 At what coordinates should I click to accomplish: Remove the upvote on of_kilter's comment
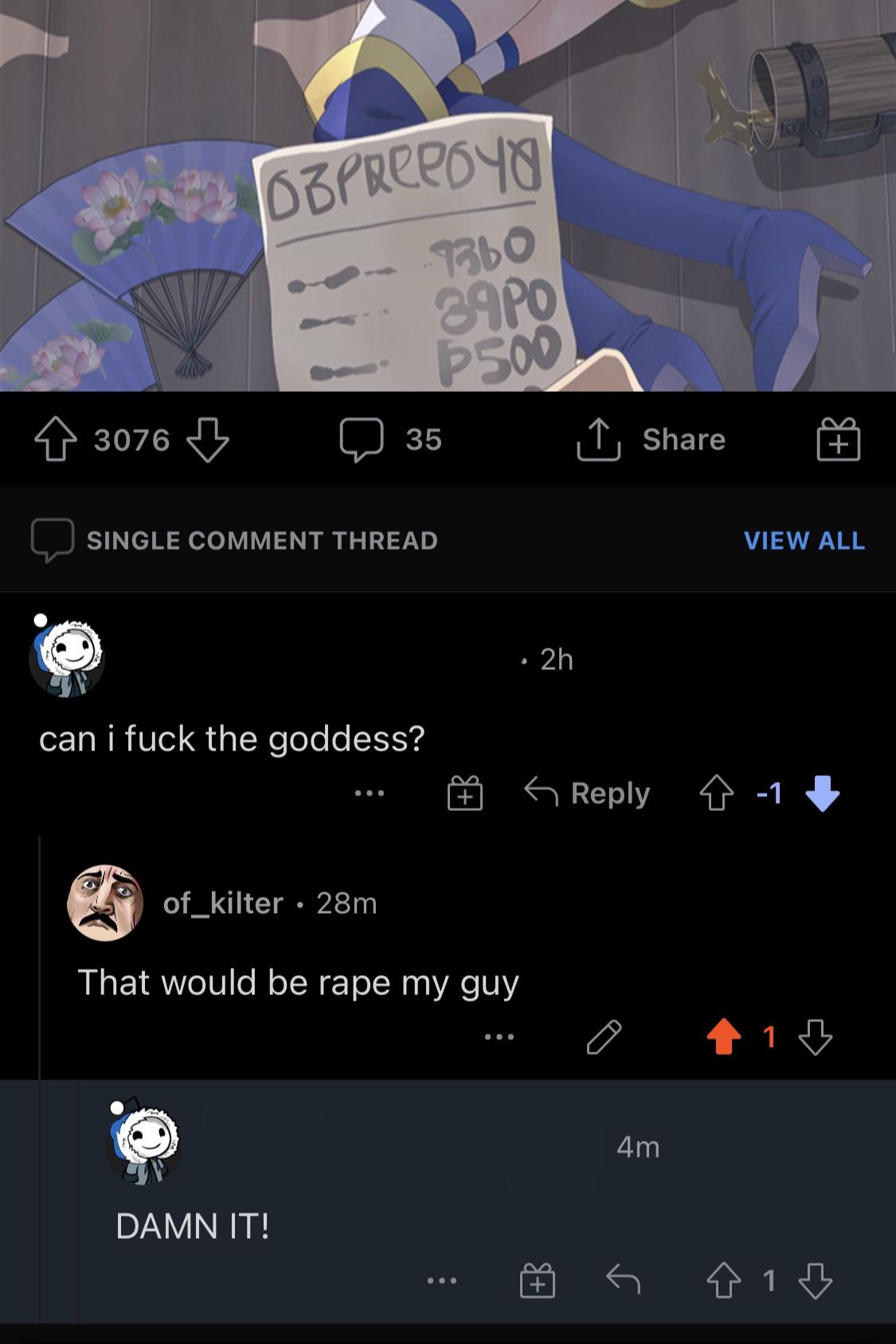click(x=723, y=1036)
